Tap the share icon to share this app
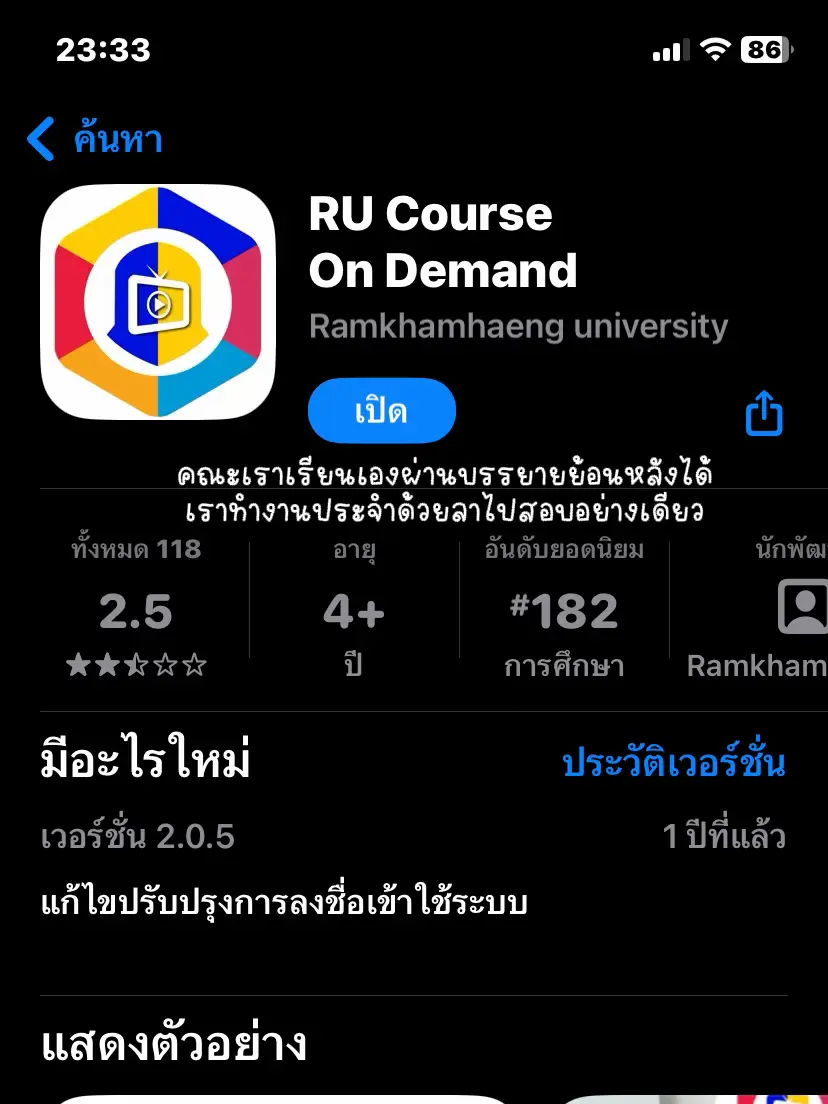Screen dimensions: 828x1104 coord(763,411)
